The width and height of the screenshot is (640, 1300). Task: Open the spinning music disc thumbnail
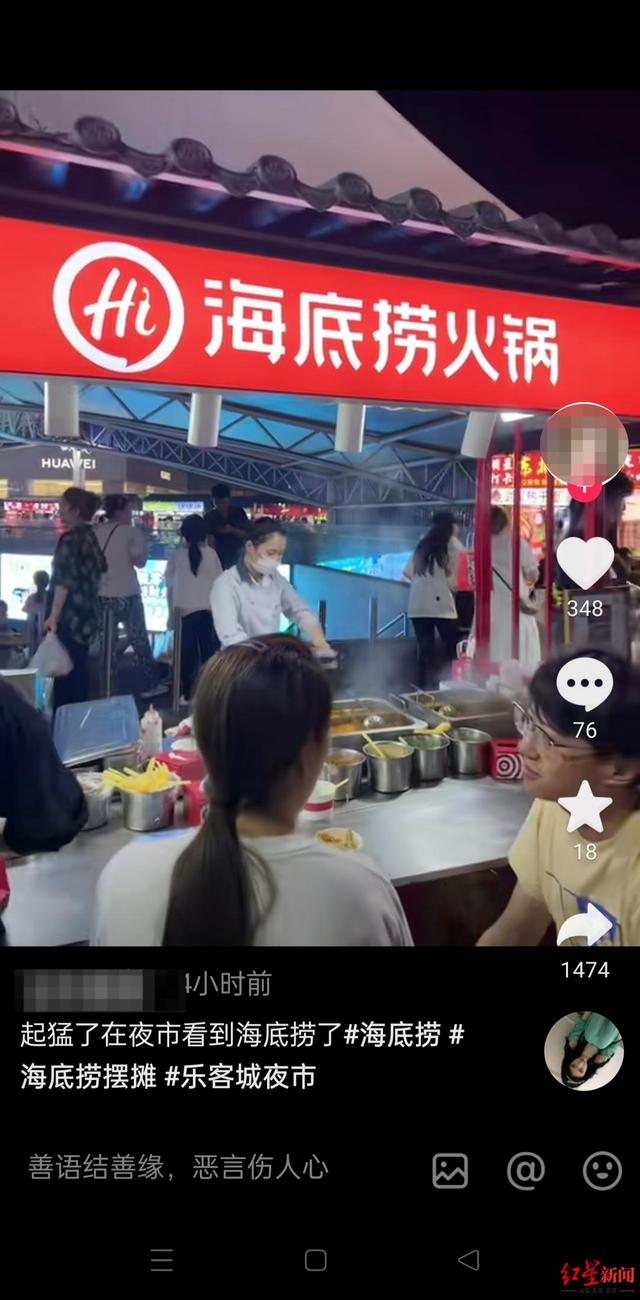click(x=584, y=1050)
